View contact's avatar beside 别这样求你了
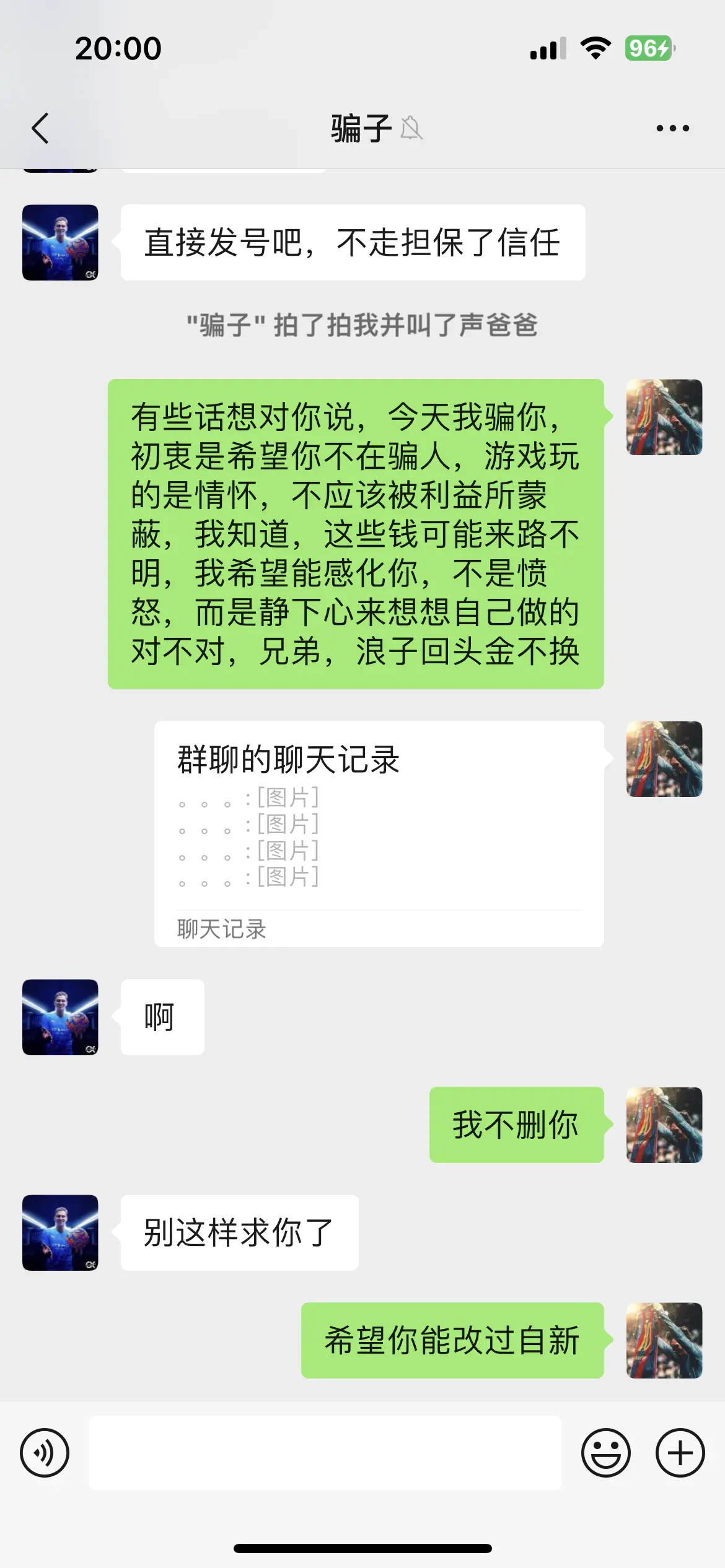Screen dimensions: 725x1568 [60, 1232]
